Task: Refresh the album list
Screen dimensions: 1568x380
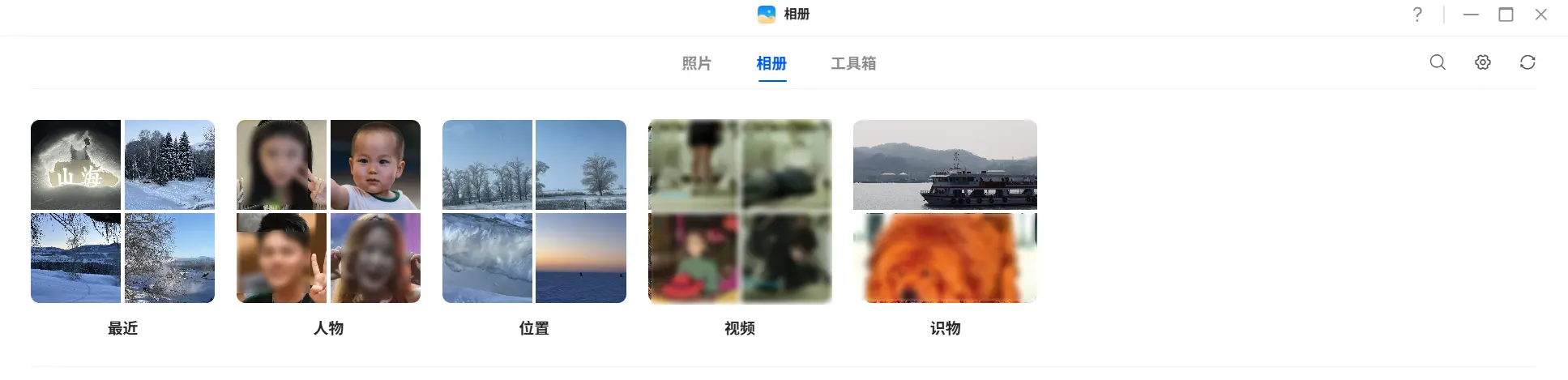Action: 1527,62
